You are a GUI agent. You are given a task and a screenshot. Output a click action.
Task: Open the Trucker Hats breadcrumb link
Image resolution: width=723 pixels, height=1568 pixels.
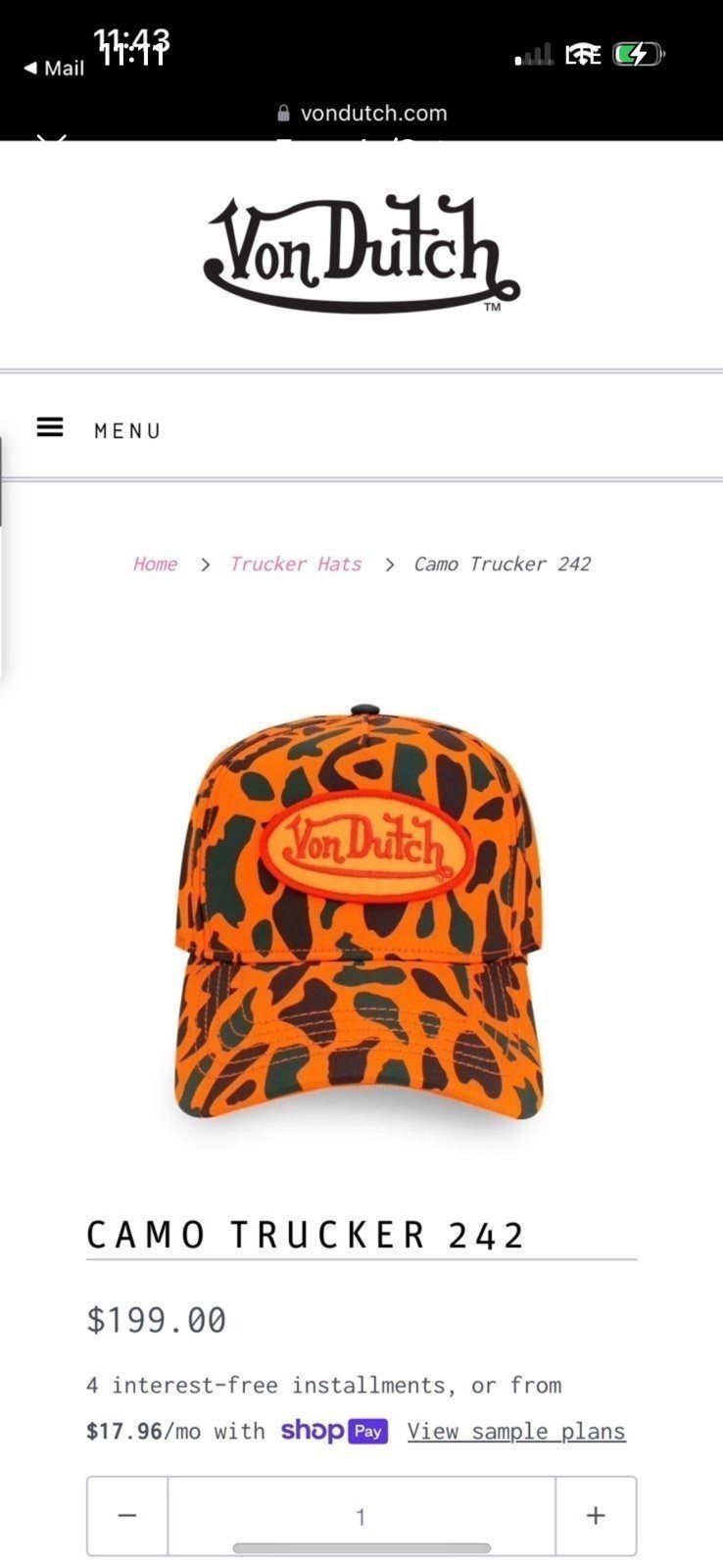(296, 563)
